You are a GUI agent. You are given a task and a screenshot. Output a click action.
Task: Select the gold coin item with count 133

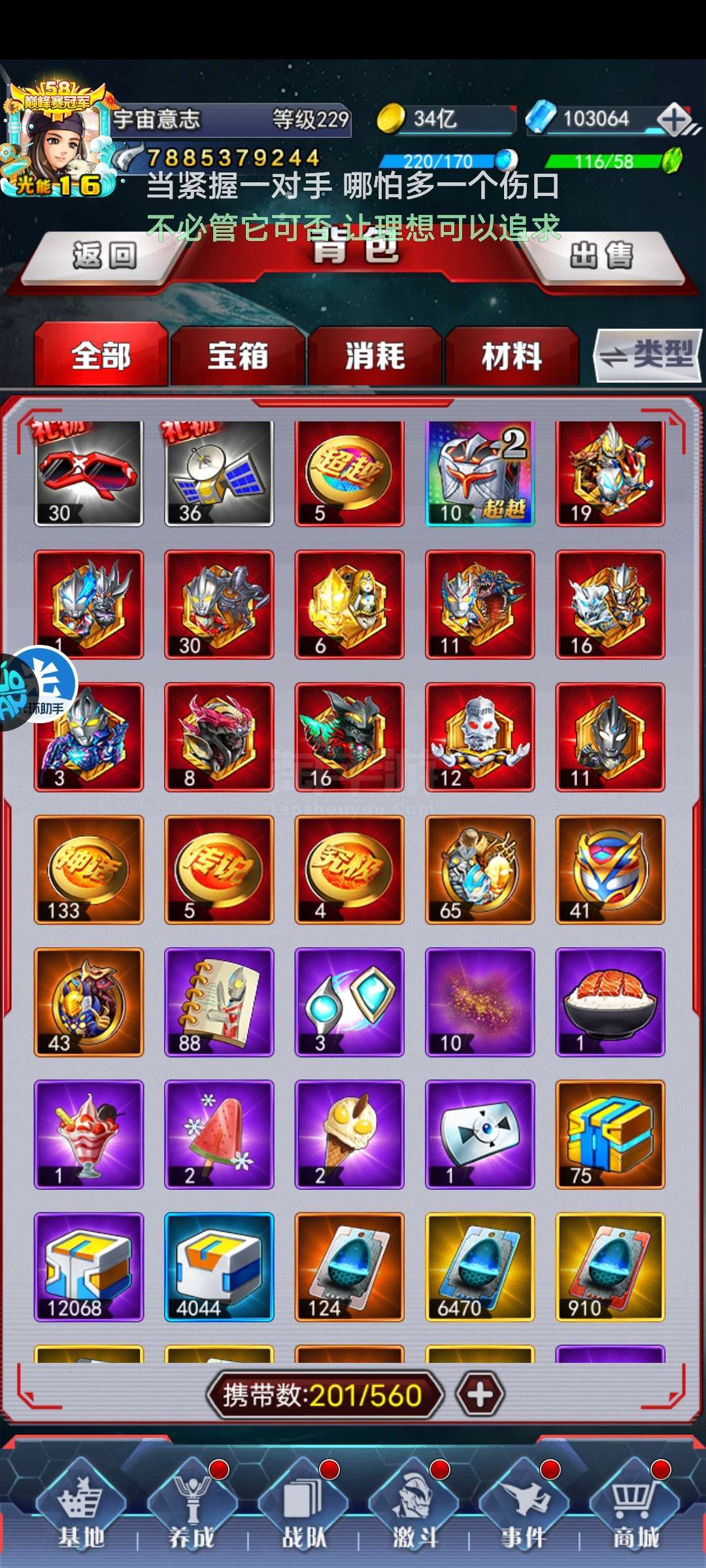(x=88, y=870)
